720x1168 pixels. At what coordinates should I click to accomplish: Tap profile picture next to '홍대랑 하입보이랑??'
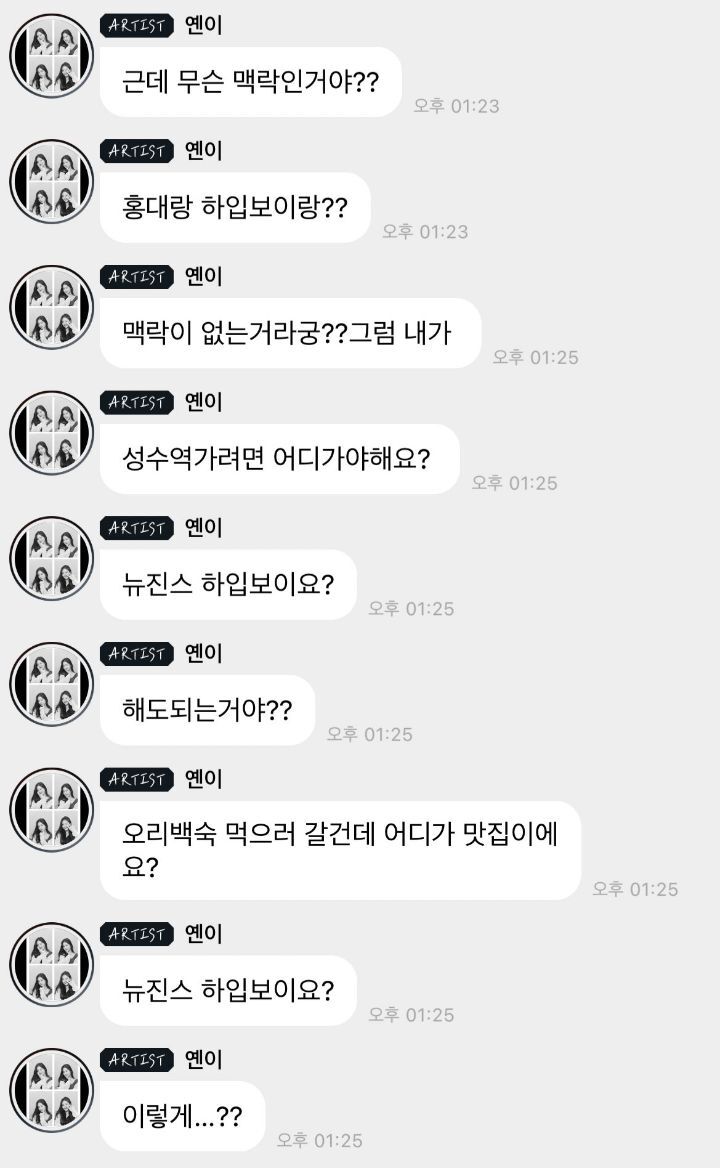51,181
